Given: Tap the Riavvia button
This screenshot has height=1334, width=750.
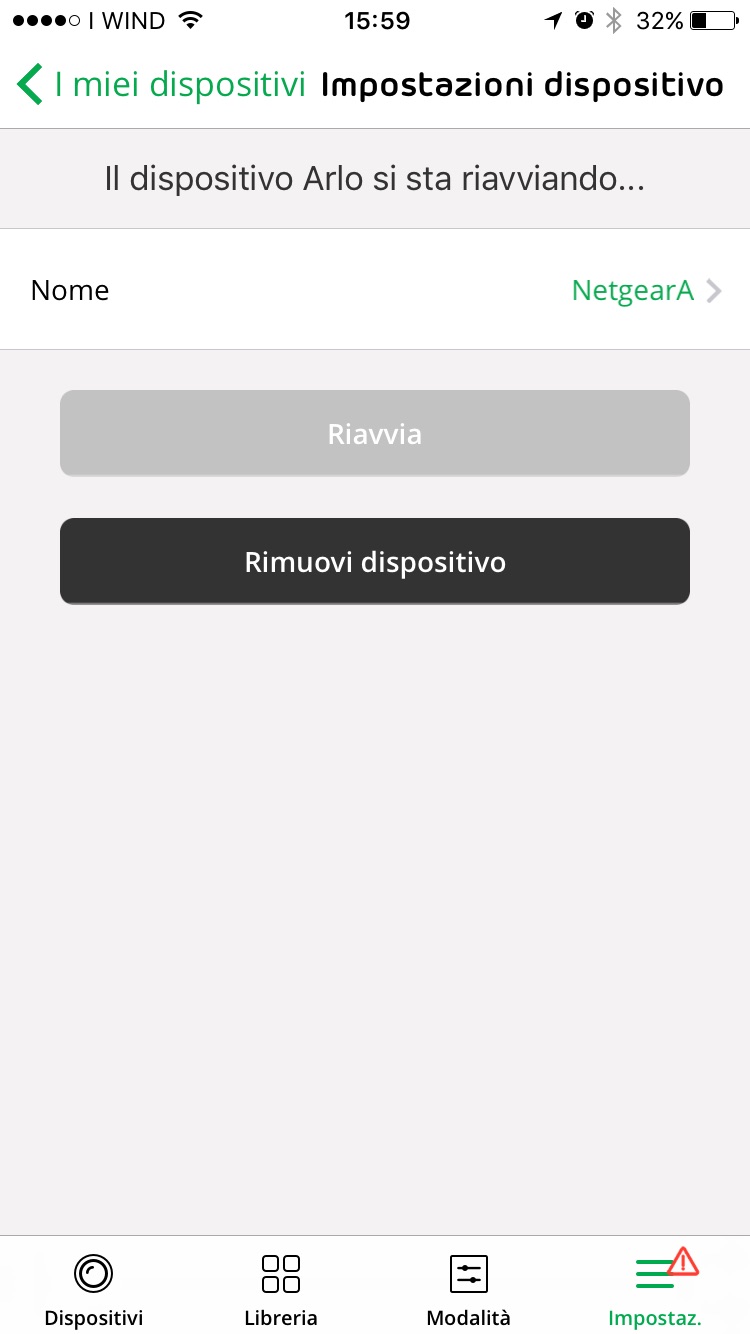Looking at the screenshot, I should click(x=375, y=433).
